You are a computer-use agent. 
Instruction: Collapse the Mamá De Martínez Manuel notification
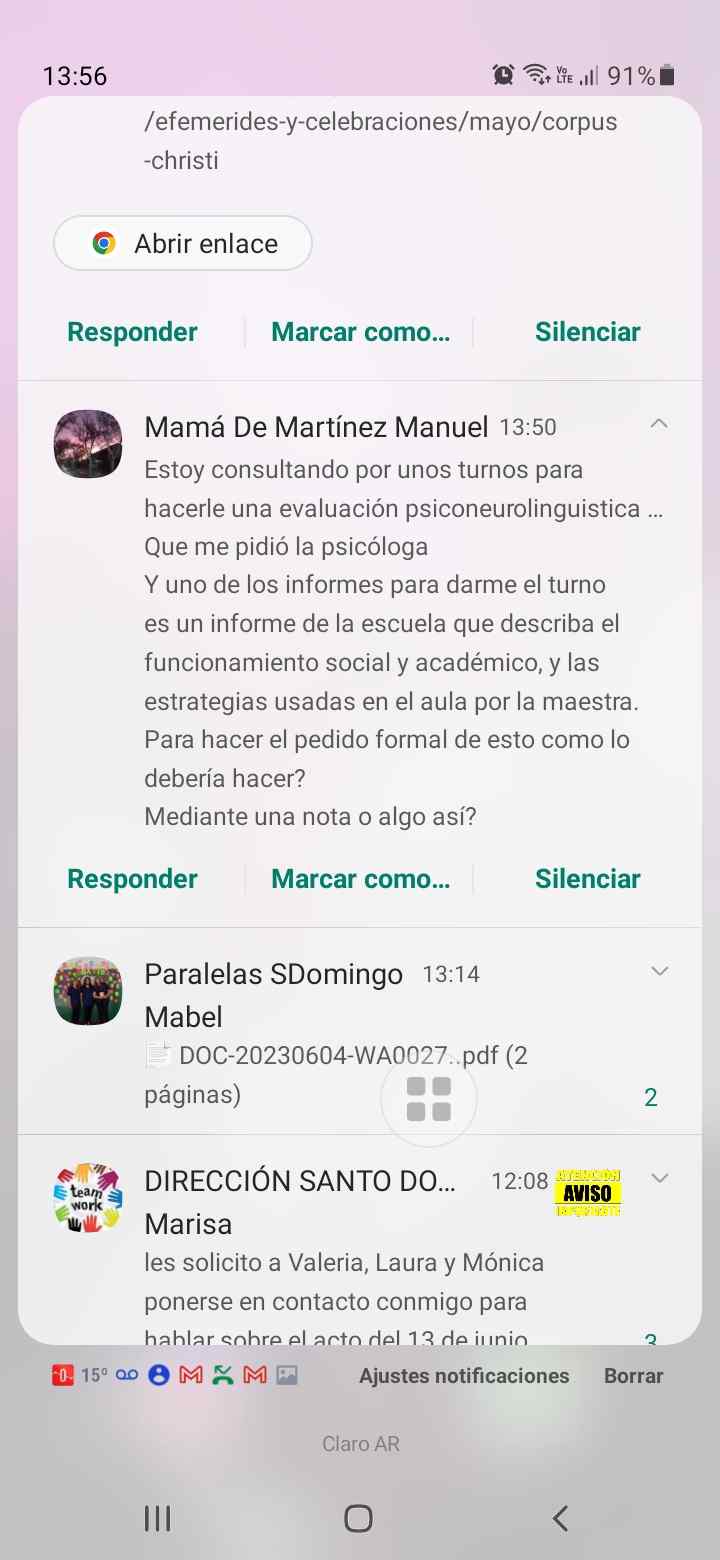[659, 424]
